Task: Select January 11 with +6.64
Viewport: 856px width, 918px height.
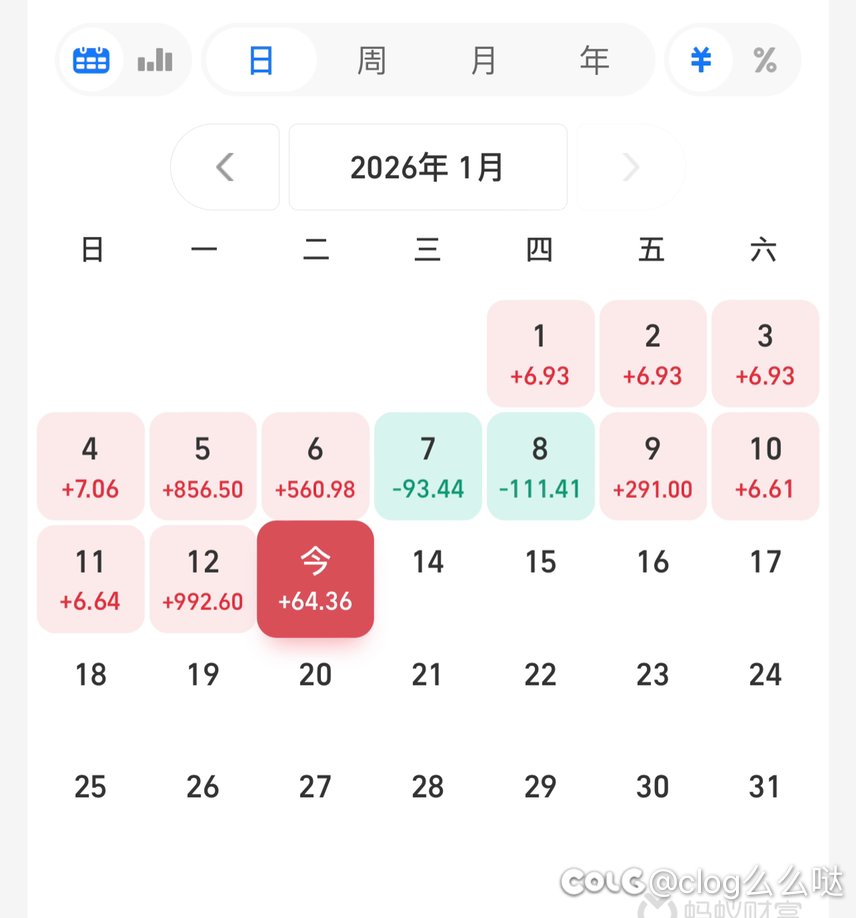Action: [x=90, y=579]
